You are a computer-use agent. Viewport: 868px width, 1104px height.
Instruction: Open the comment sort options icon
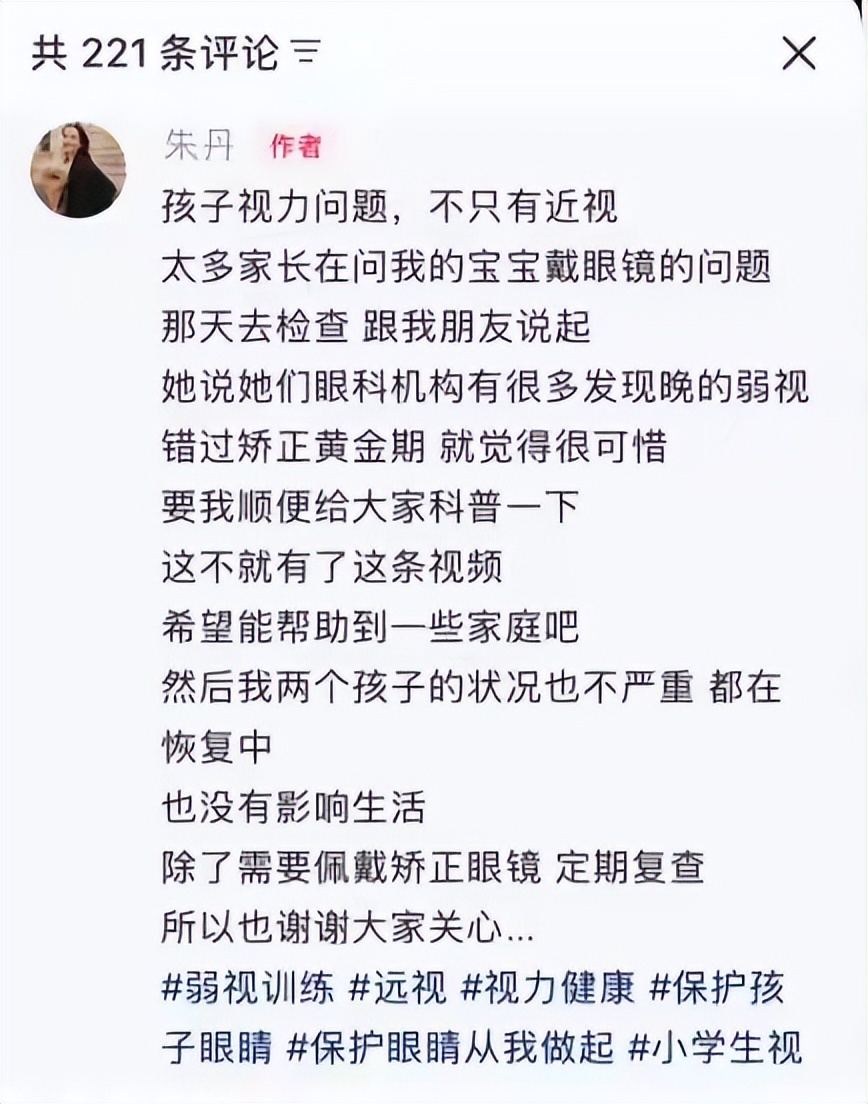click(305, 54)
